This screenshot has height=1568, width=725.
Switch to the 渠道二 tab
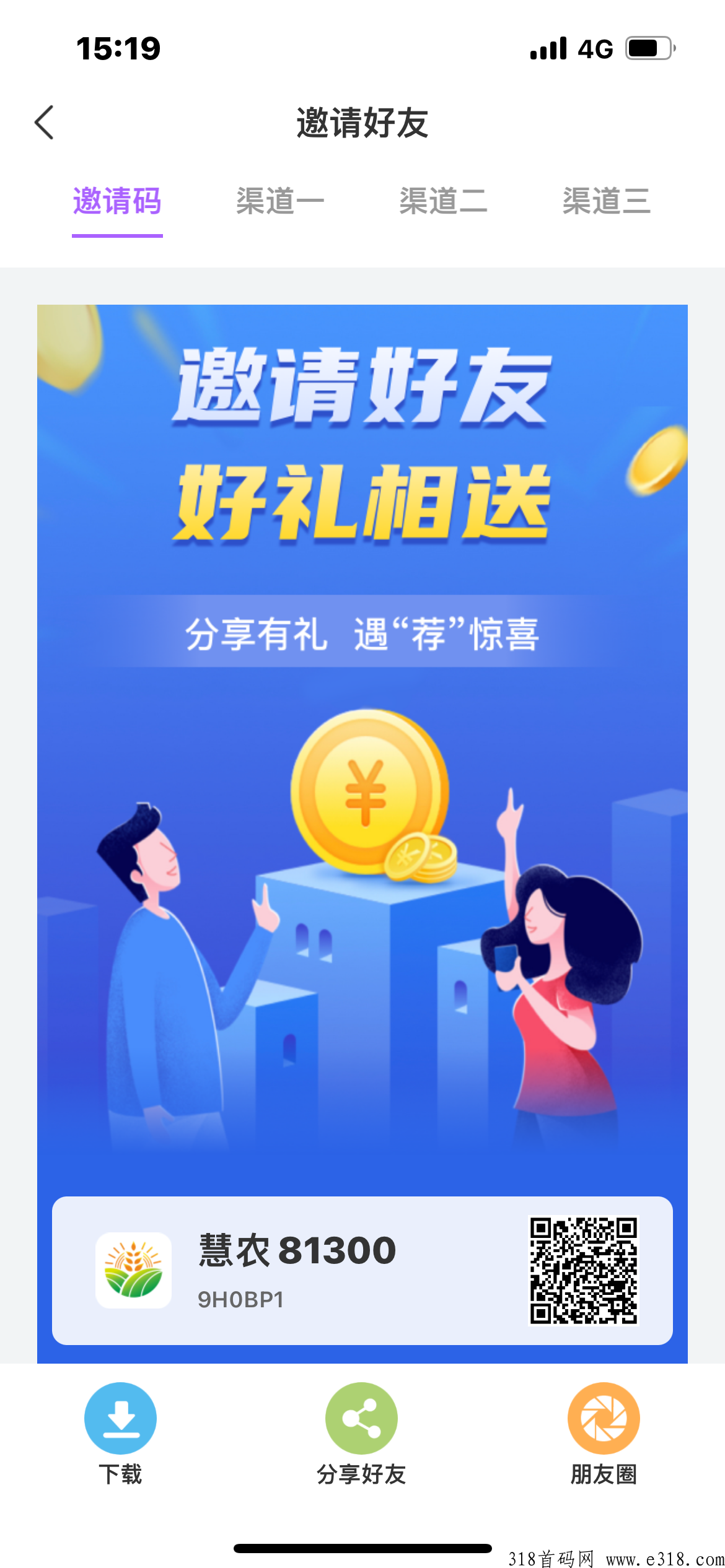(x=443, y=202)
